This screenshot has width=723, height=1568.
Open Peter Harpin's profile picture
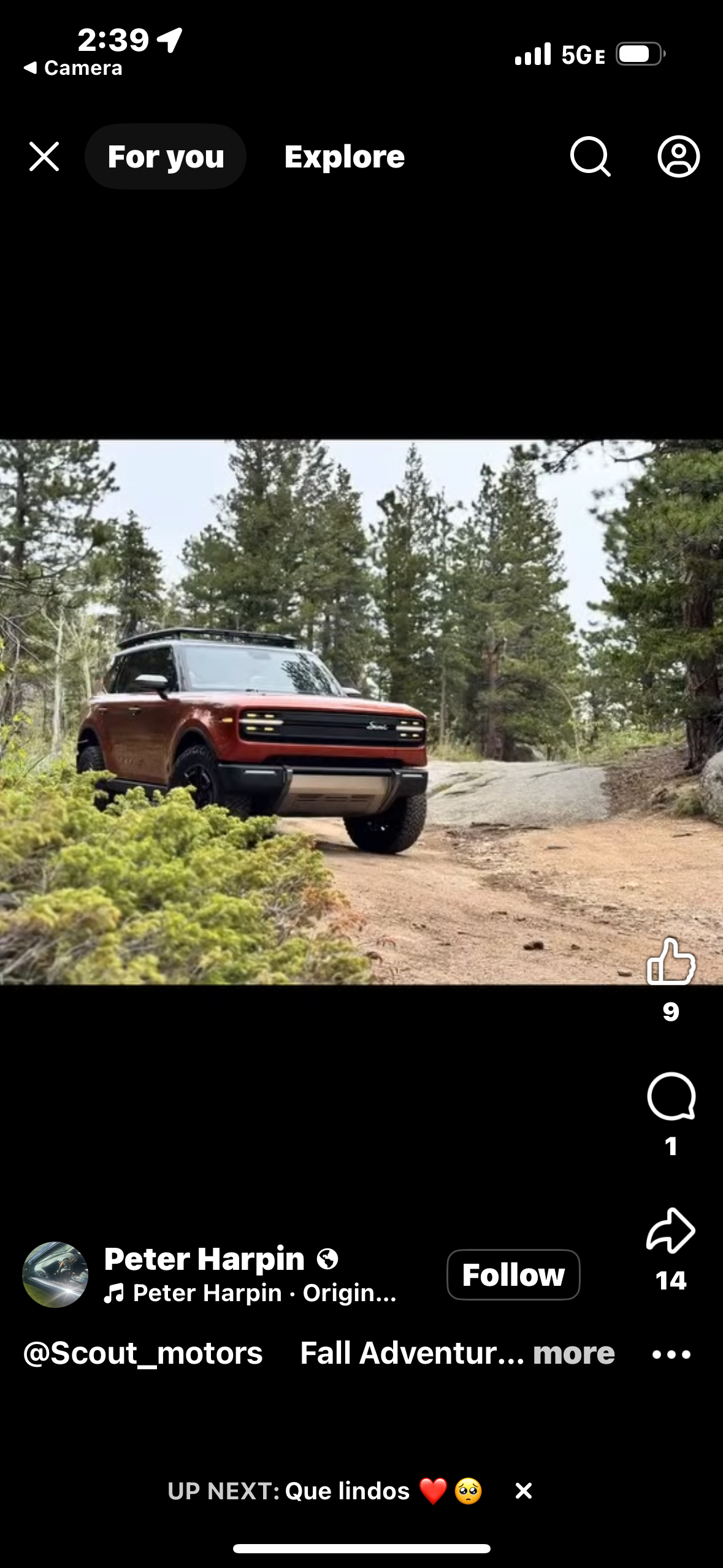(x=55, y=1275)
